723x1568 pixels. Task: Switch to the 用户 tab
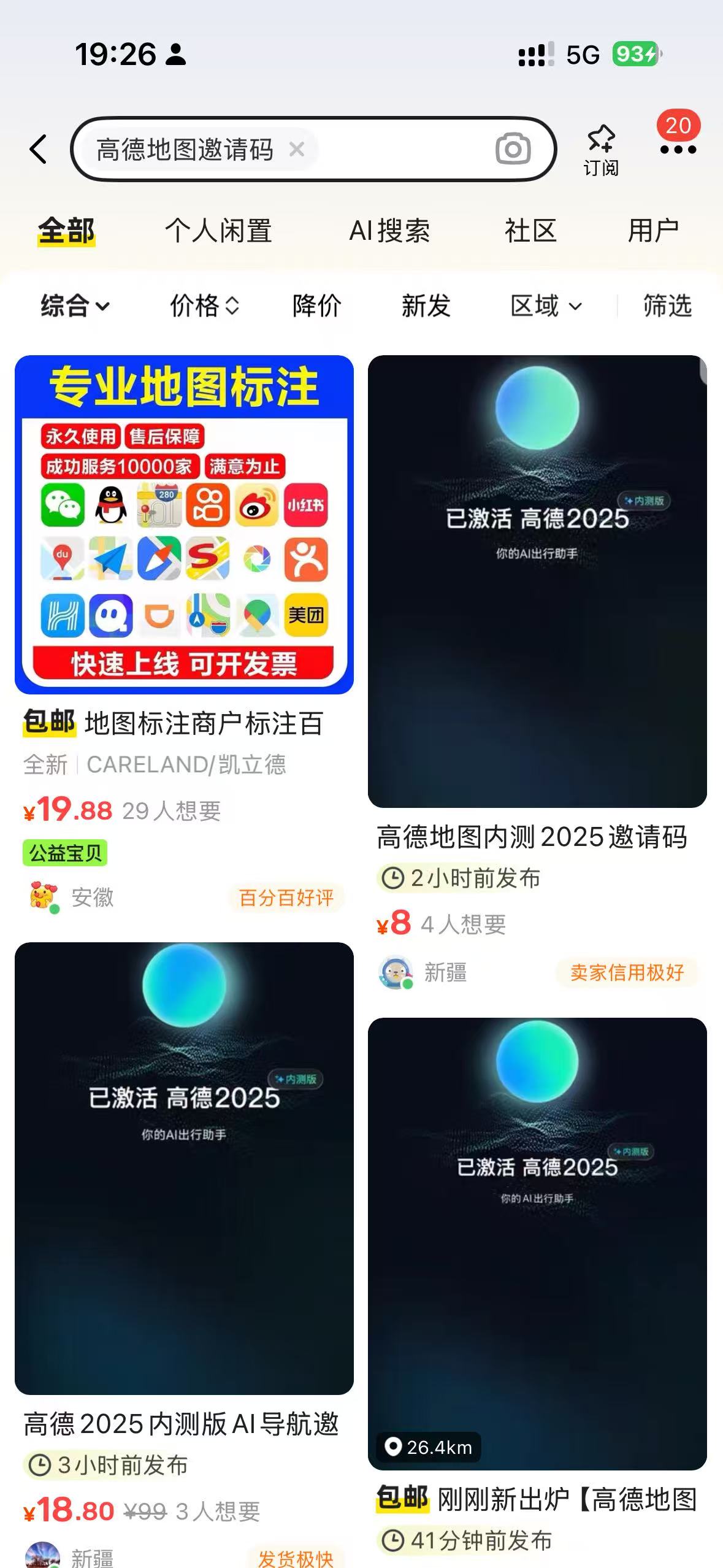653,231
